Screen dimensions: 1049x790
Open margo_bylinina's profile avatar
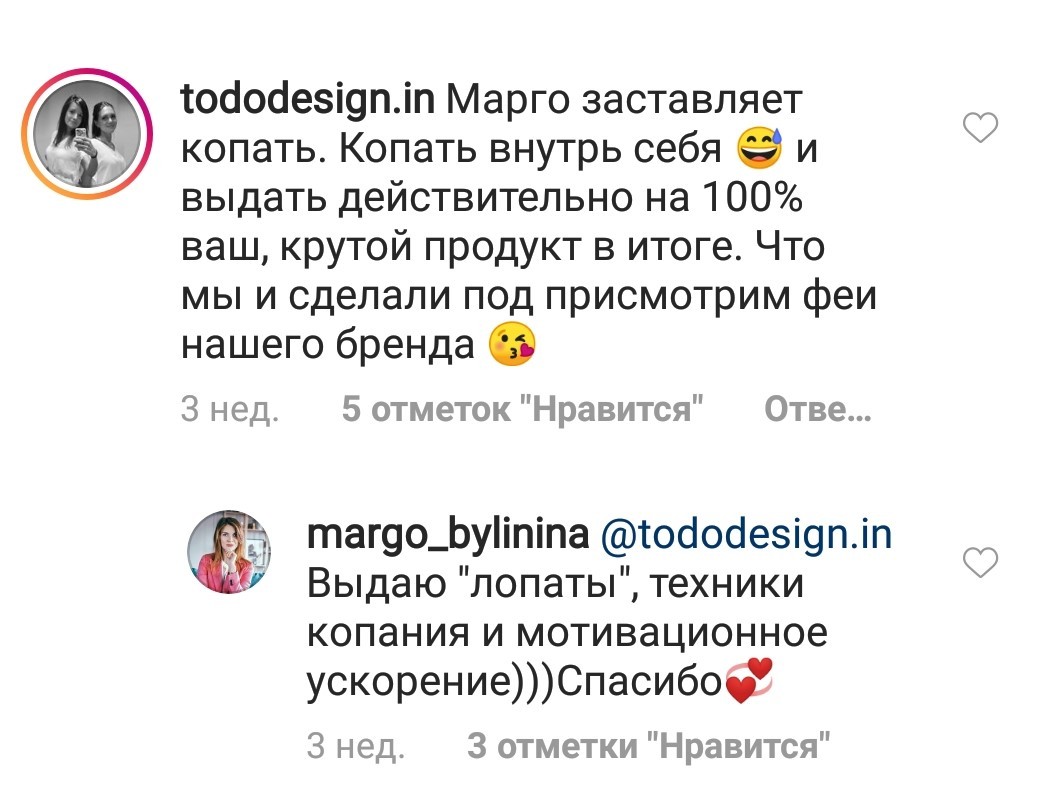point(229,552)
